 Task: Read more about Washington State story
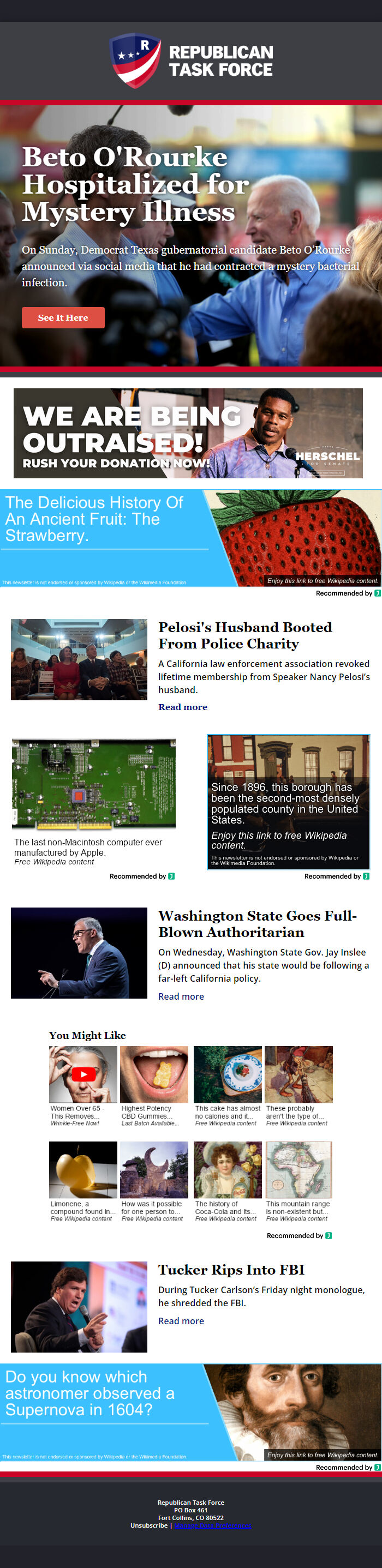(181, 996)
